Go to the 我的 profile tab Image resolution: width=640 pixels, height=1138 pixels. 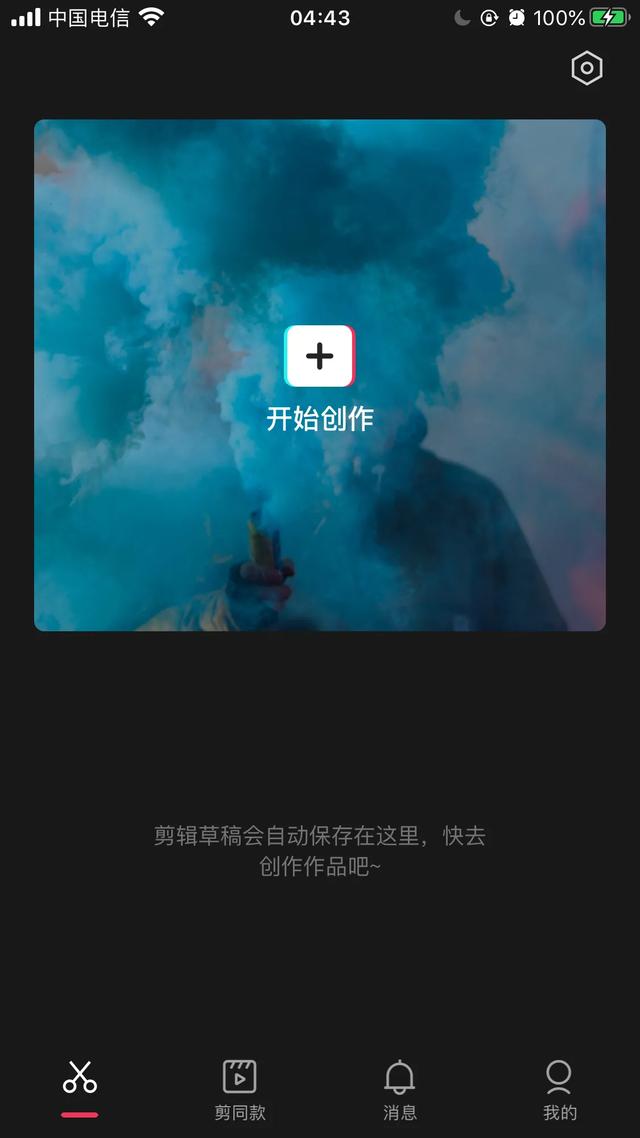(x=559, y=1090)
